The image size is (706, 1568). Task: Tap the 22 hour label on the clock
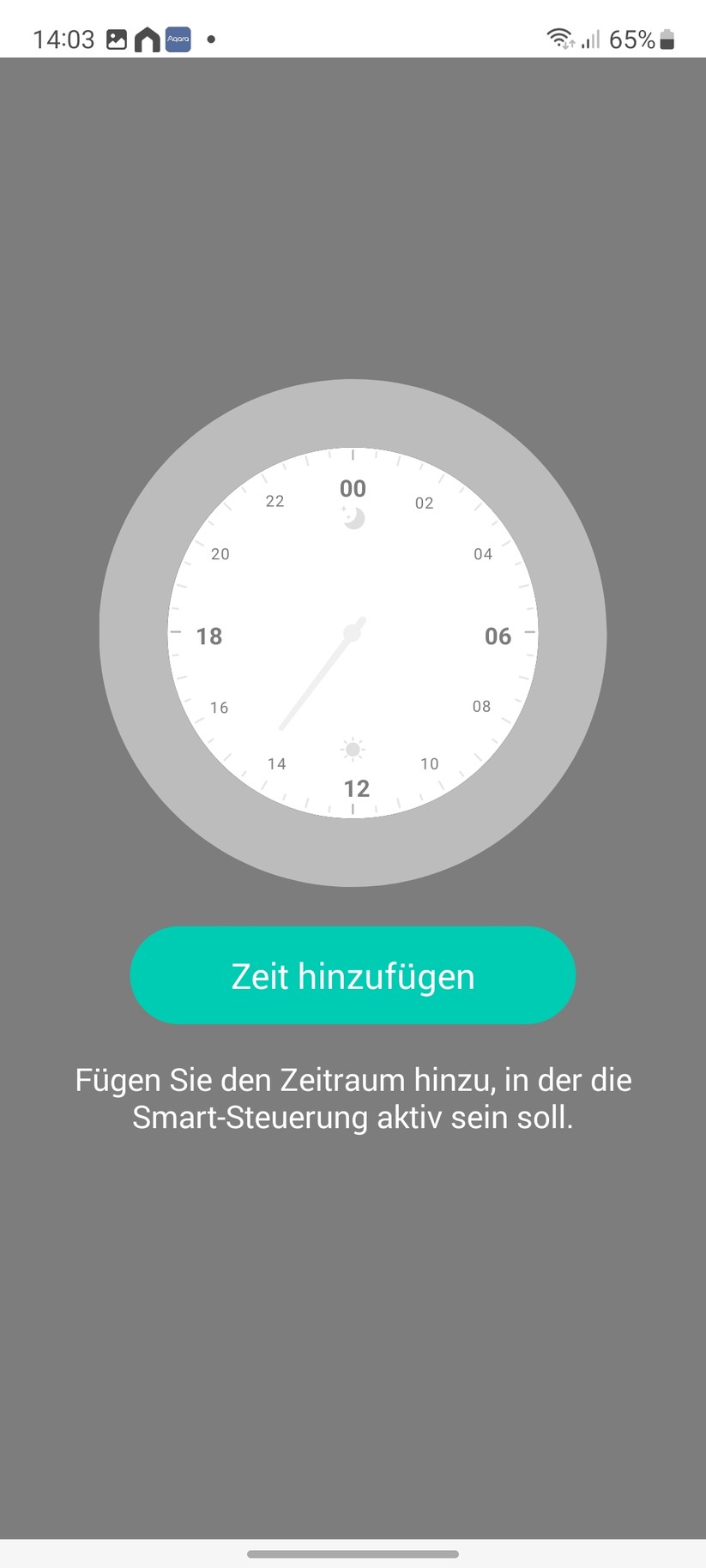(275, 501)
